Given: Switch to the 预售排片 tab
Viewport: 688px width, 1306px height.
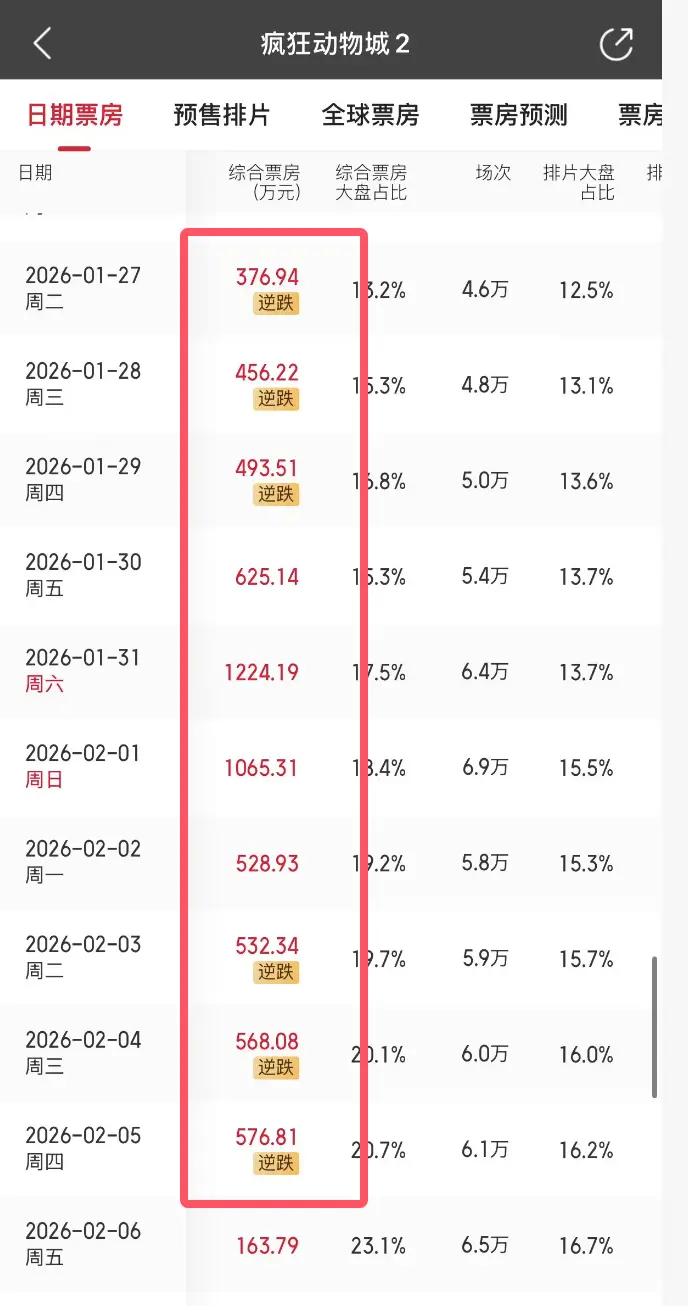Looking at the screenshot, I should [x=221, y=115].
